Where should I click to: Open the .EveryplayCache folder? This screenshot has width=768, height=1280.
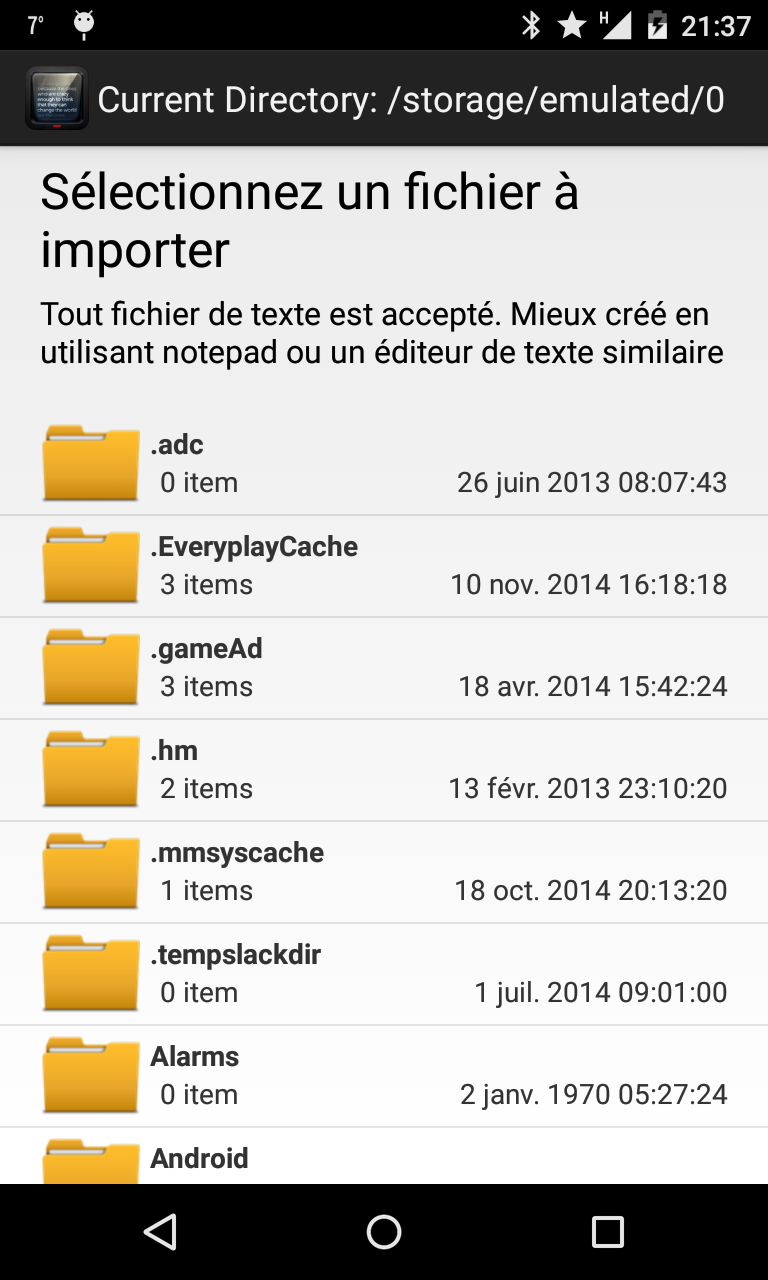coord(384,566)
